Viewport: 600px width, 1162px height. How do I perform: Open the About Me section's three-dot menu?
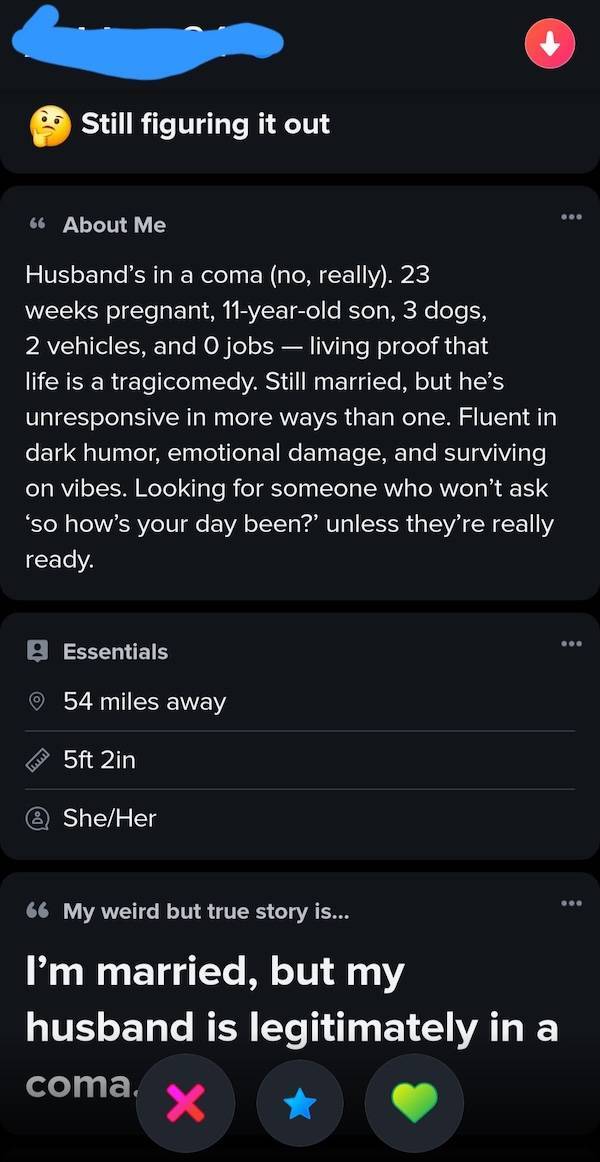click(571, 216)
